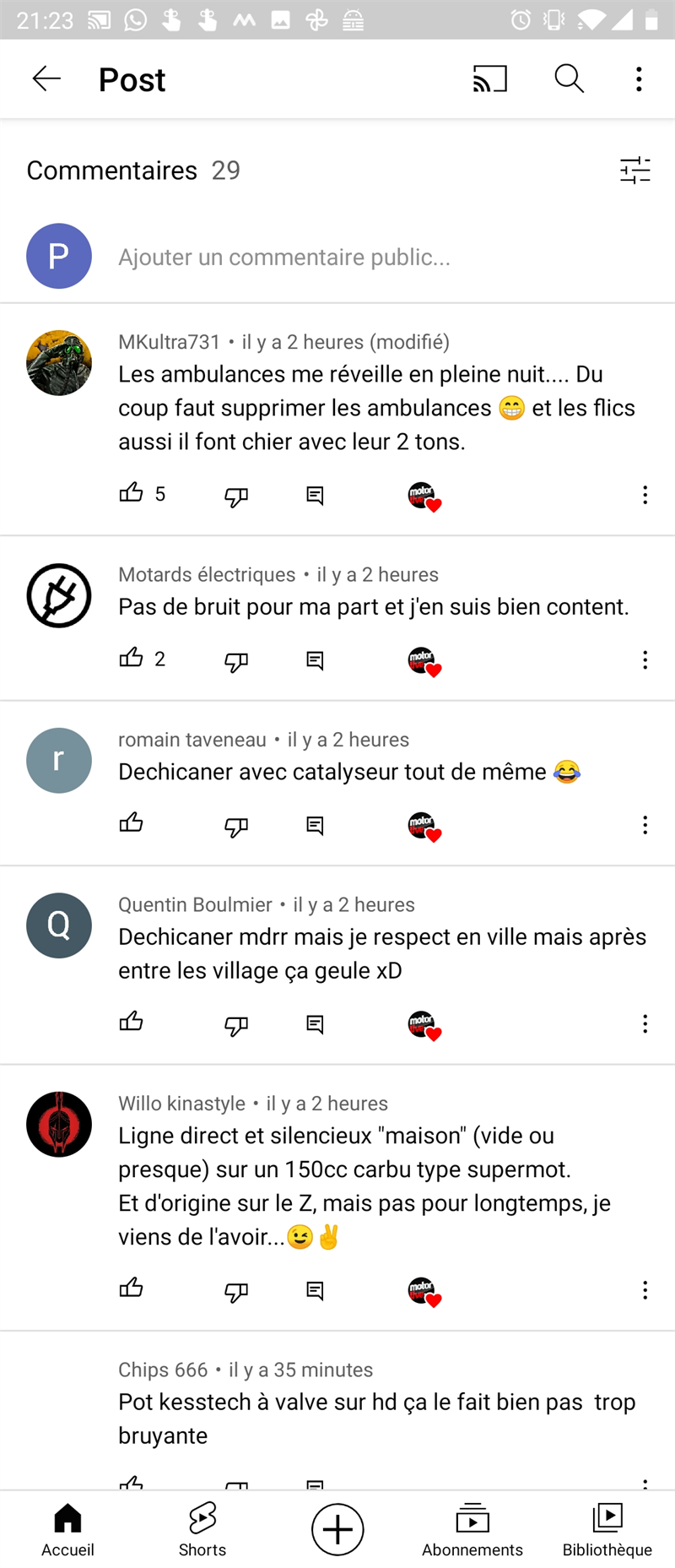Dislike romain taveneau's comment
Viewport: 675px width, 1568px height.
[x=236, y=826]
